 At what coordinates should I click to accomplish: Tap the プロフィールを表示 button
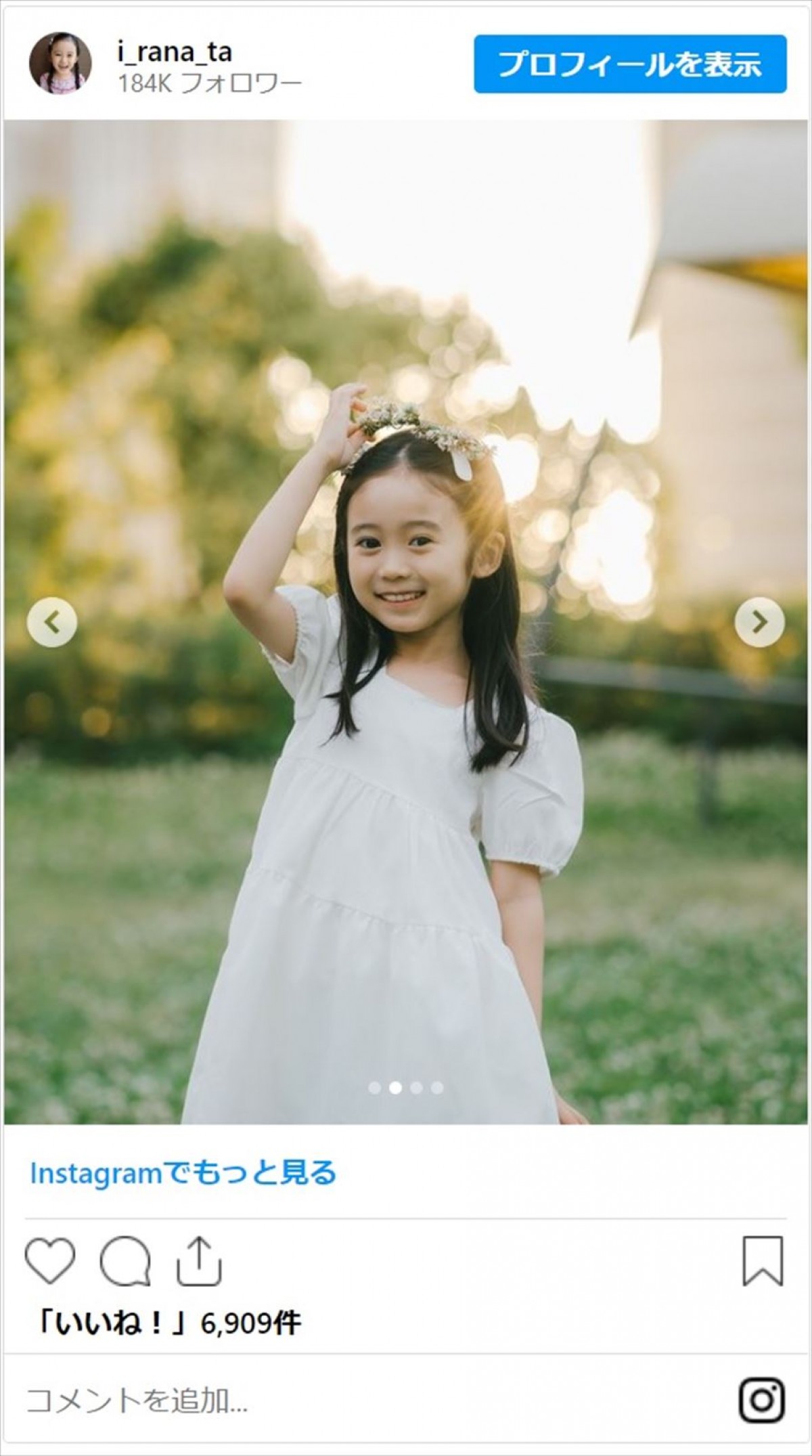tap(629, 64)
